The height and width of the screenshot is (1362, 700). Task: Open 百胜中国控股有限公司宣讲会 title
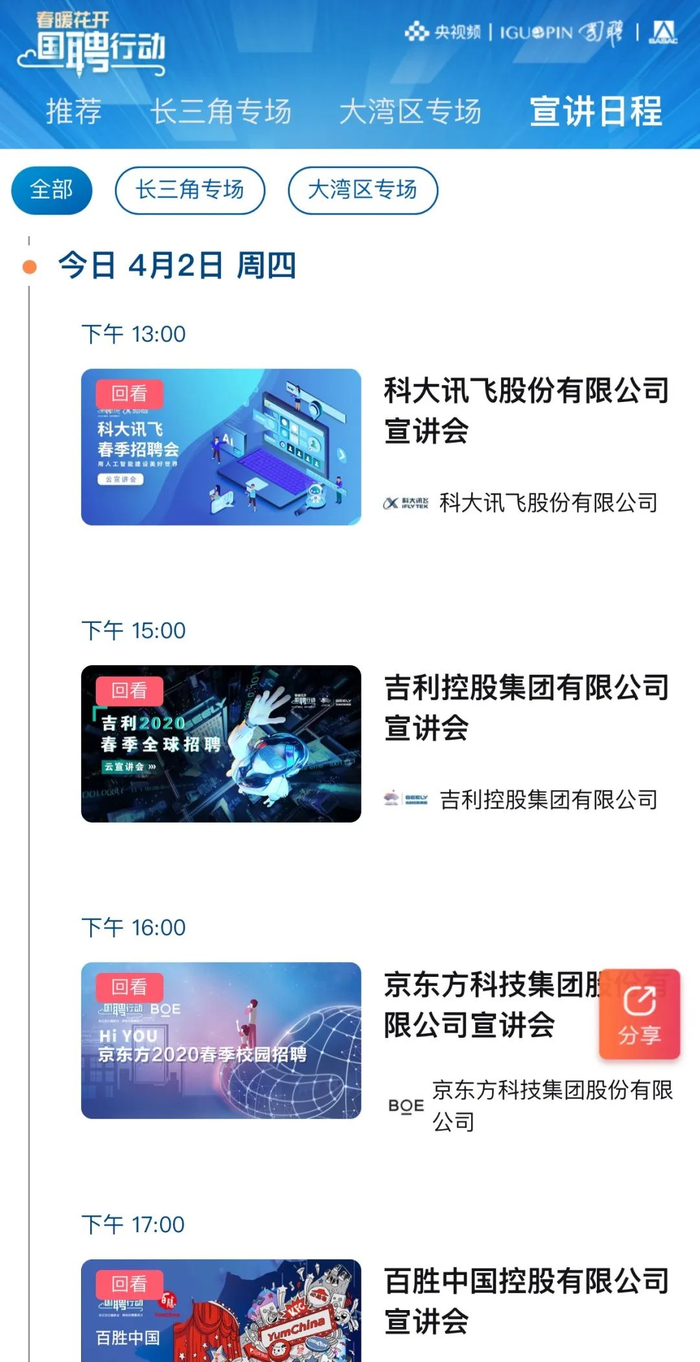[x=526, y=1300]
